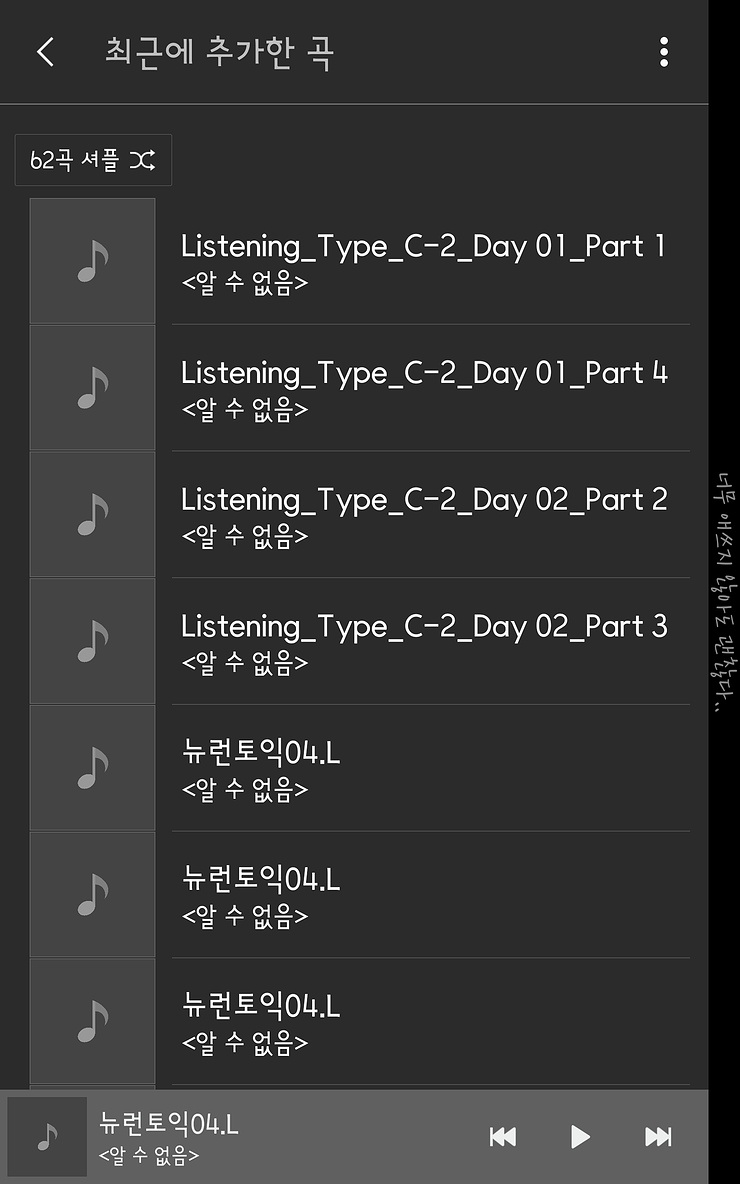Skip to the previous track

click(x=503, y=1136)
